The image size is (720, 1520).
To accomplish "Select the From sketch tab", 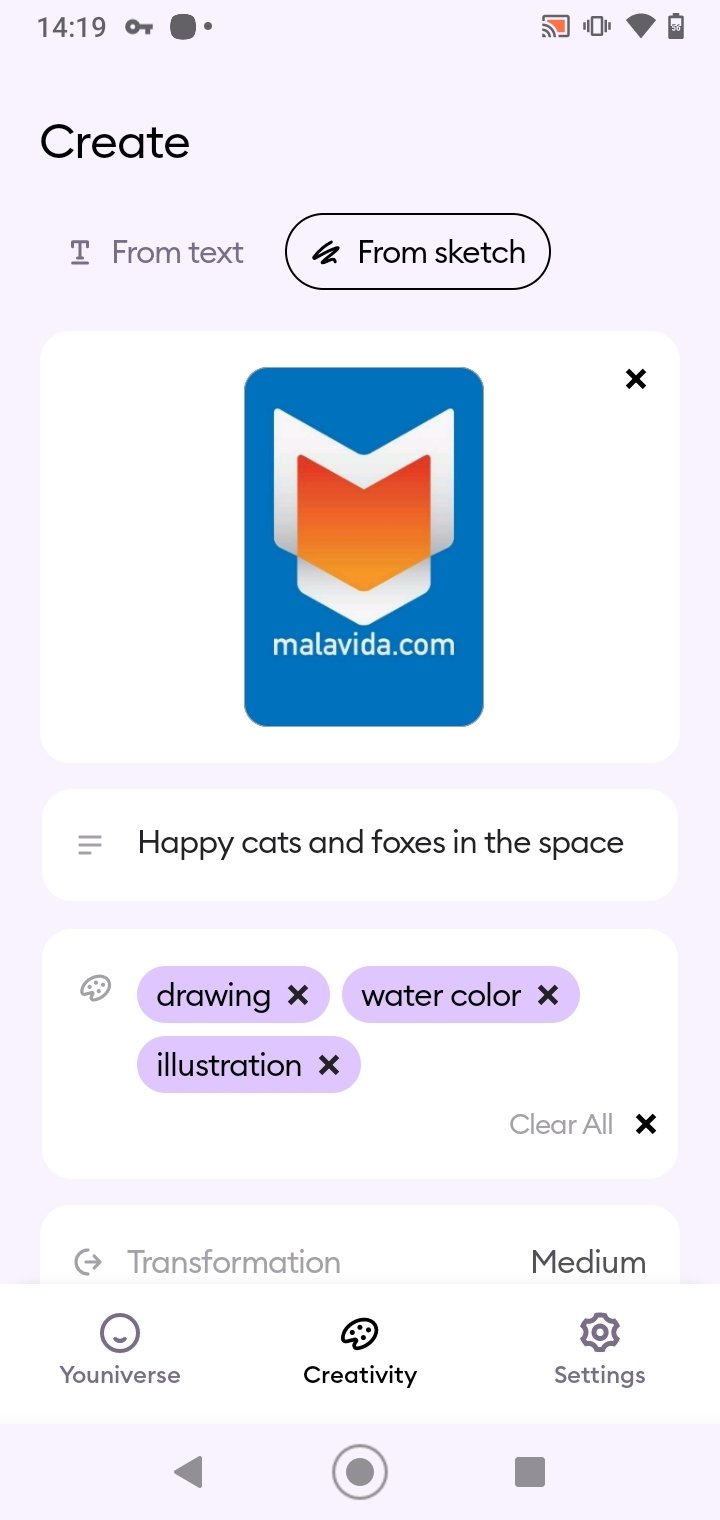I will click(x=418, y=252).
